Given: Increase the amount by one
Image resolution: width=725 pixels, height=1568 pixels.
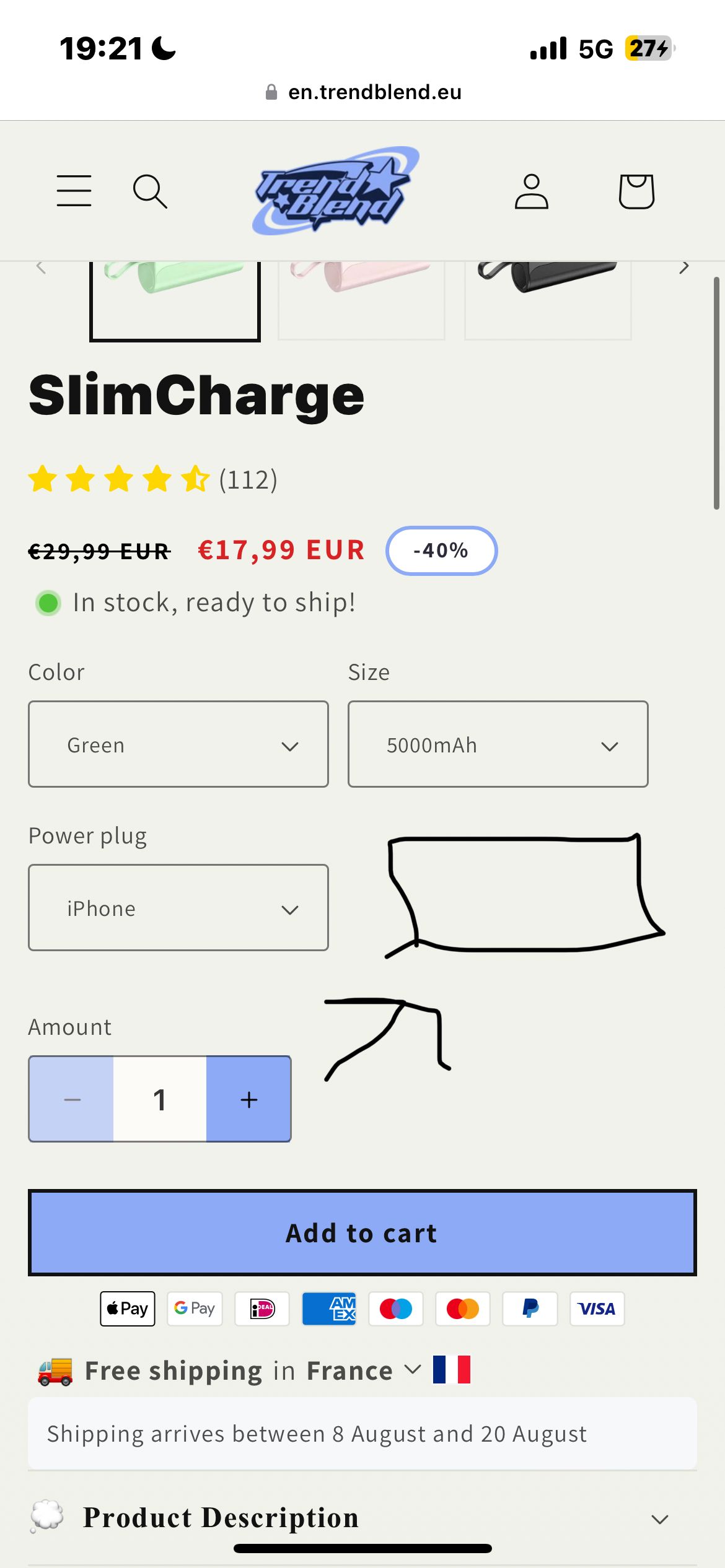Looking at the screenshot, I should (248, 1099).
